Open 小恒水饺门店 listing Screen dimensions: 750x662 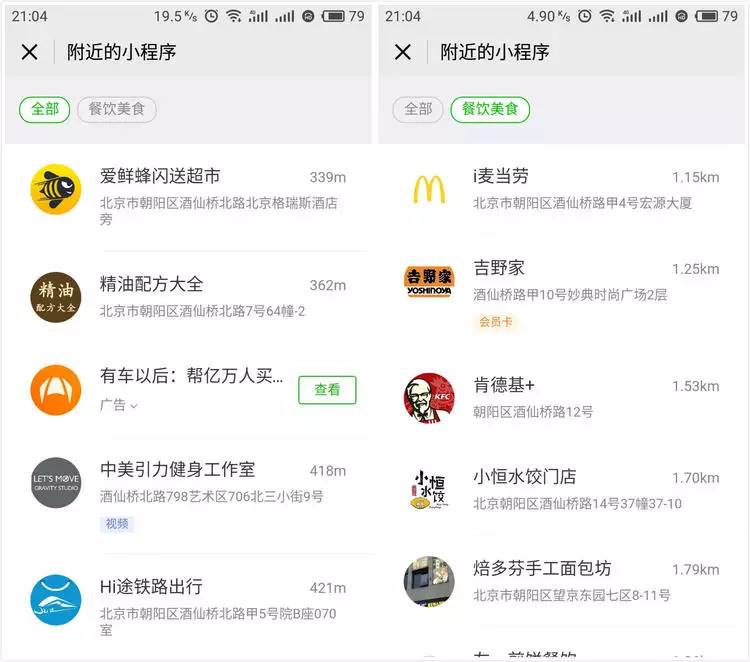point(560,489)
